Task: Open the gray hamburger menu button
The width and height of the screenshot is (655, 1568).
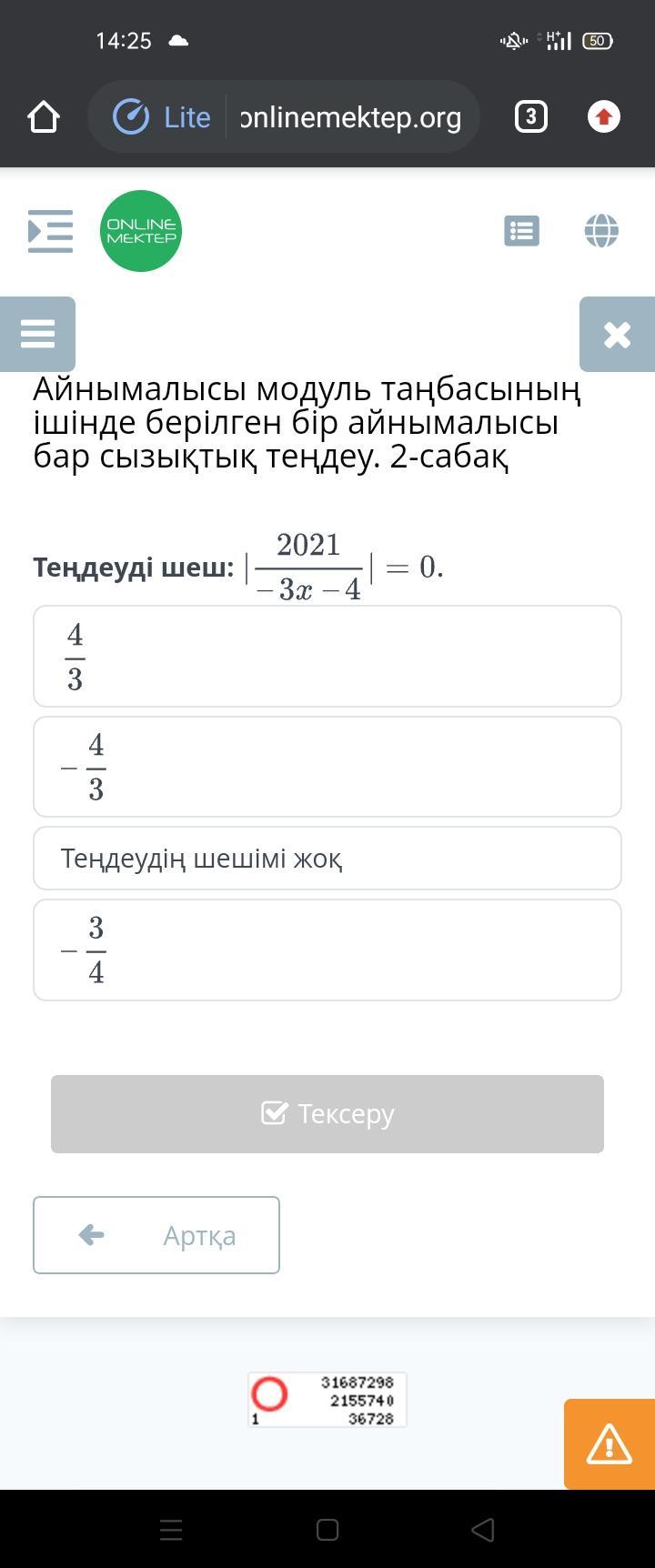Action: tap(37, 334)
